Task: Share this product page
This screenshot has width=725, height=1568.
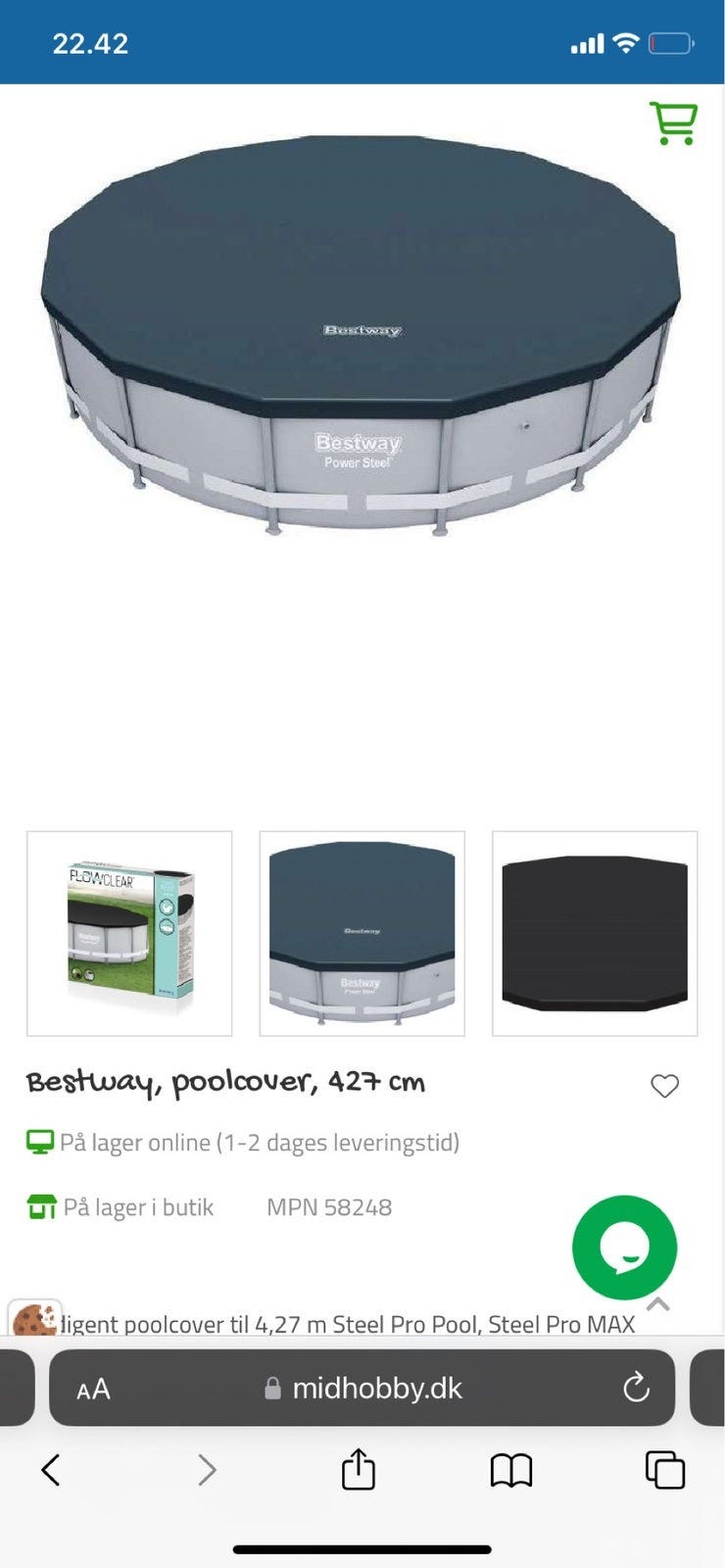Action: coord(358,1470)
